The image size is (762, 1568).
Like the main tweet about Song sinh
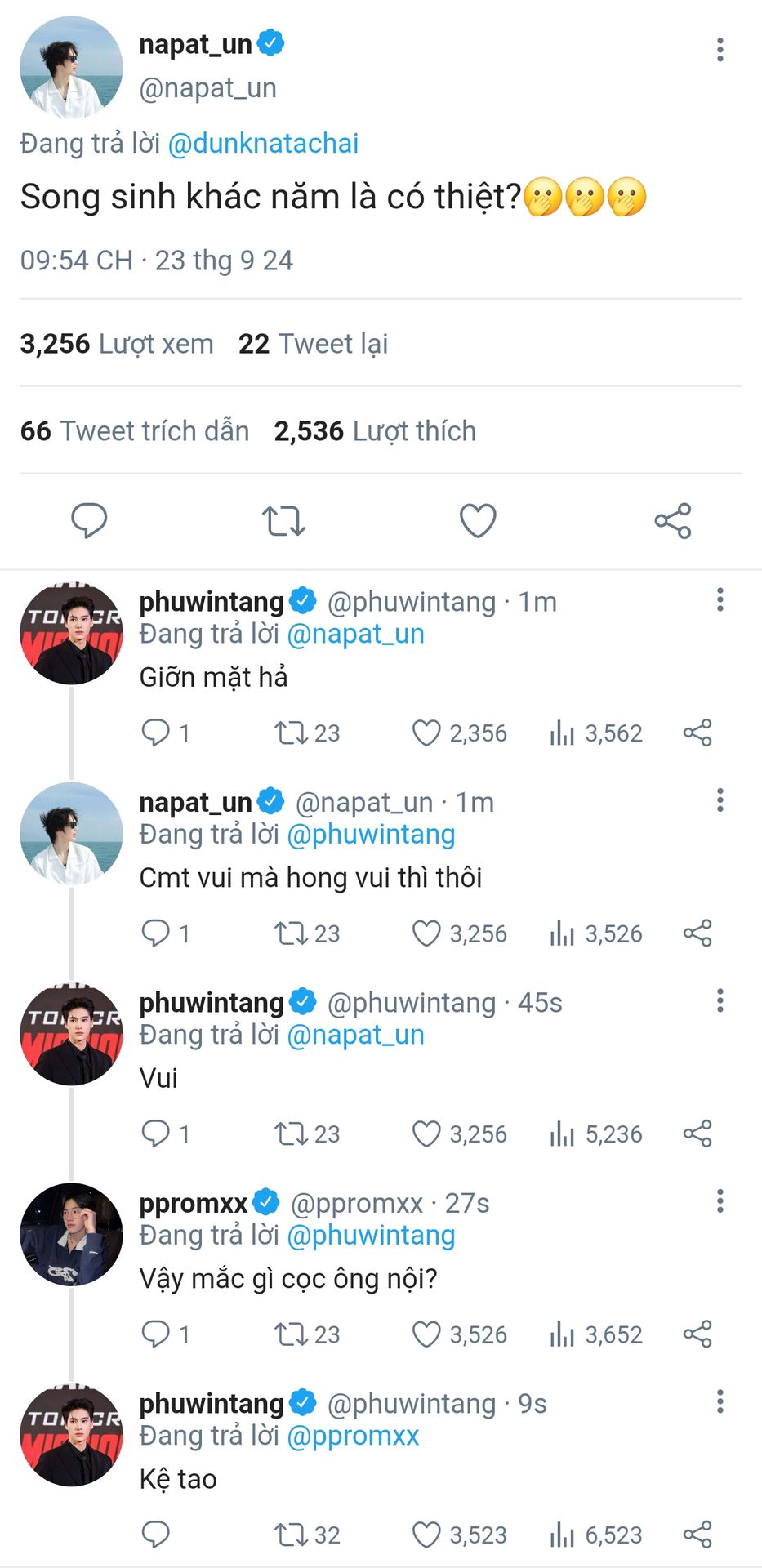pos(478,520)
